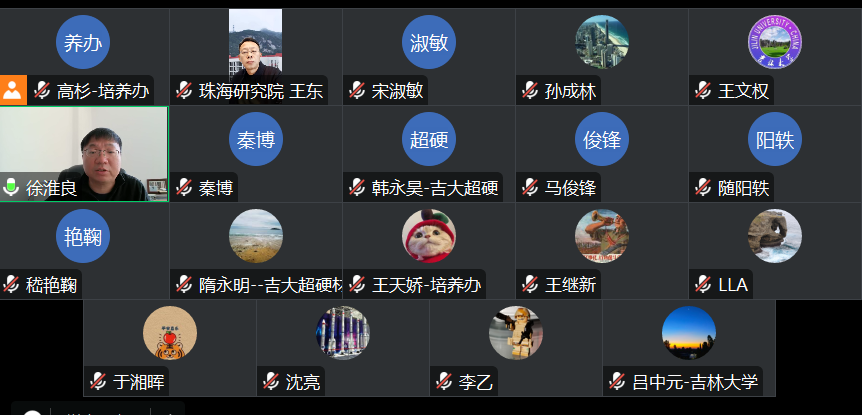Select 随阳轶's participant tile
Viewport: 862px width, 415px height.
pyautogui.click(x=774, y=153)
